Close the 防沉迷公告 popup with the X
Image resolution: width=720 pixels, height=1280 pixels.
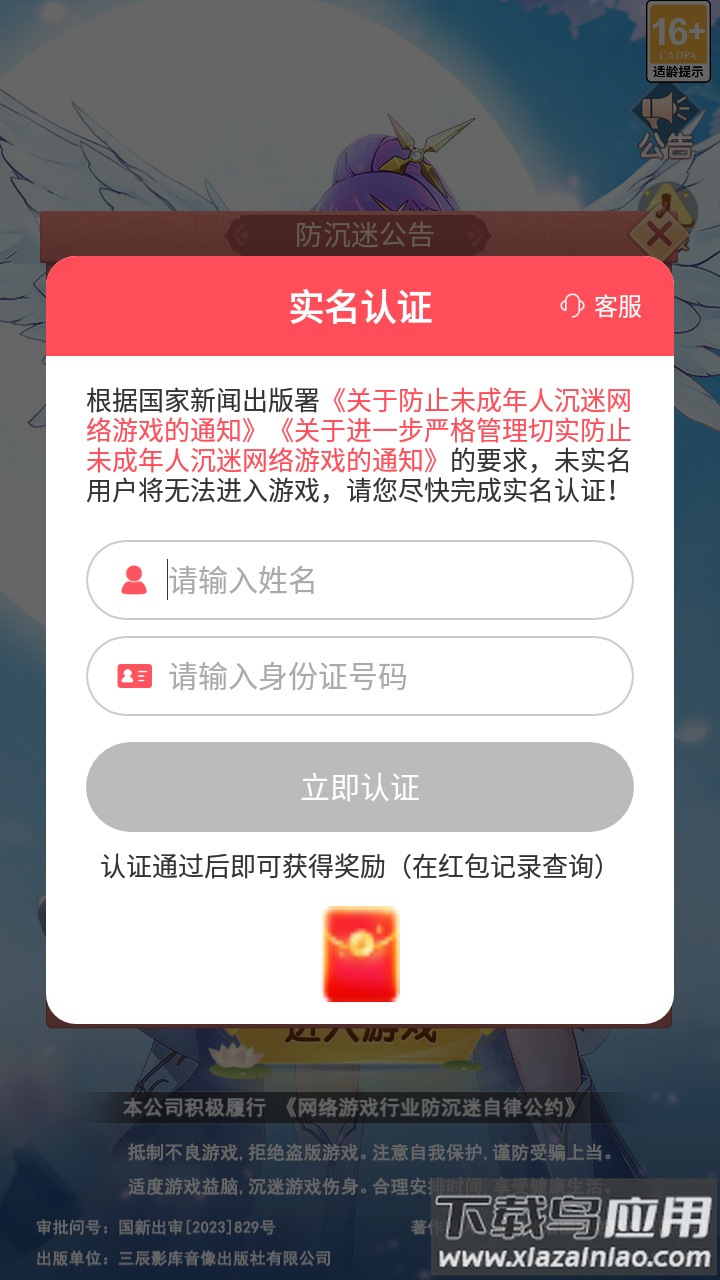[662, 235]
